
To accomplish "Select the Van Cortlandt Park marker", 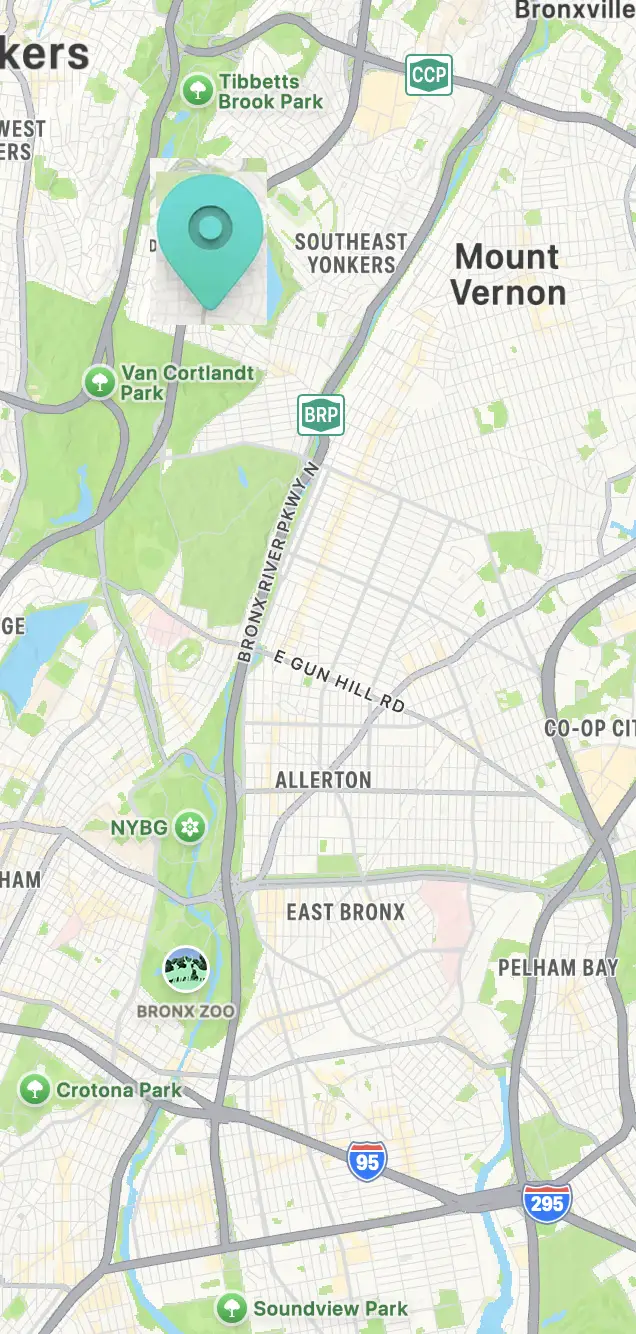I will pos(99,381).
